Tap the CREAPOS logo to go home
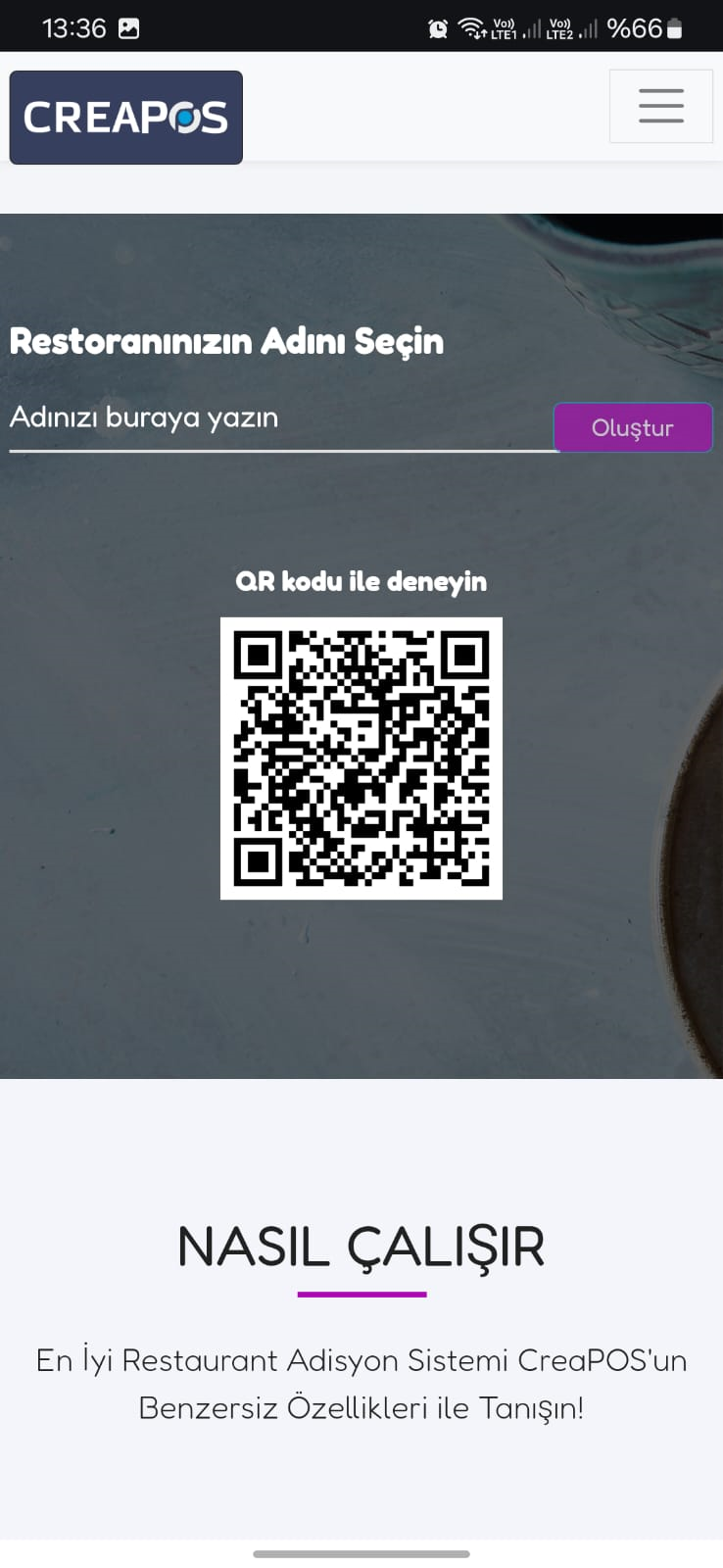723x1568 pixels. click(126, 118)
